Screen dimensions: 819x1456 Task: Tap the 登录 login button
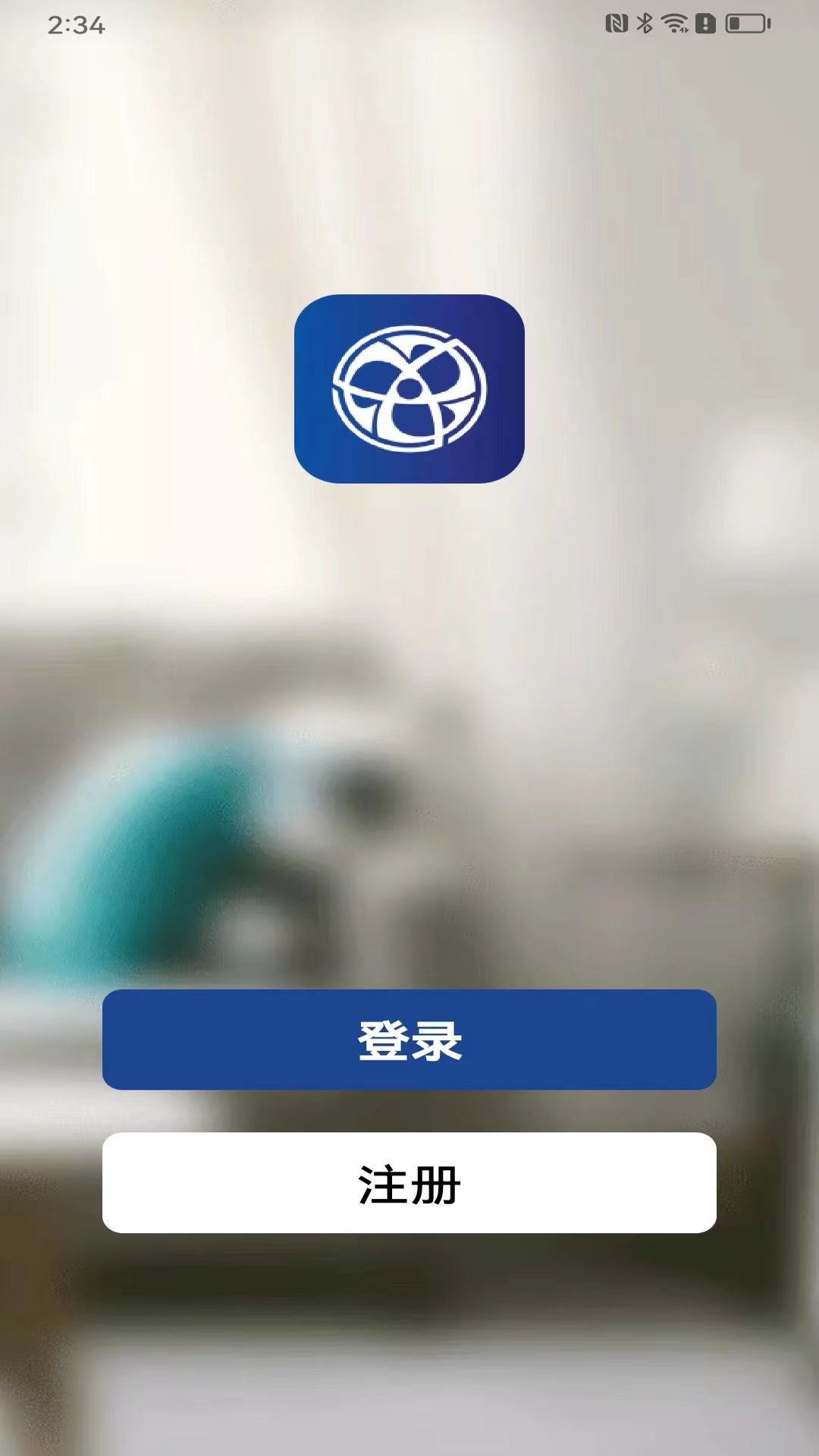click(409, 1040)
